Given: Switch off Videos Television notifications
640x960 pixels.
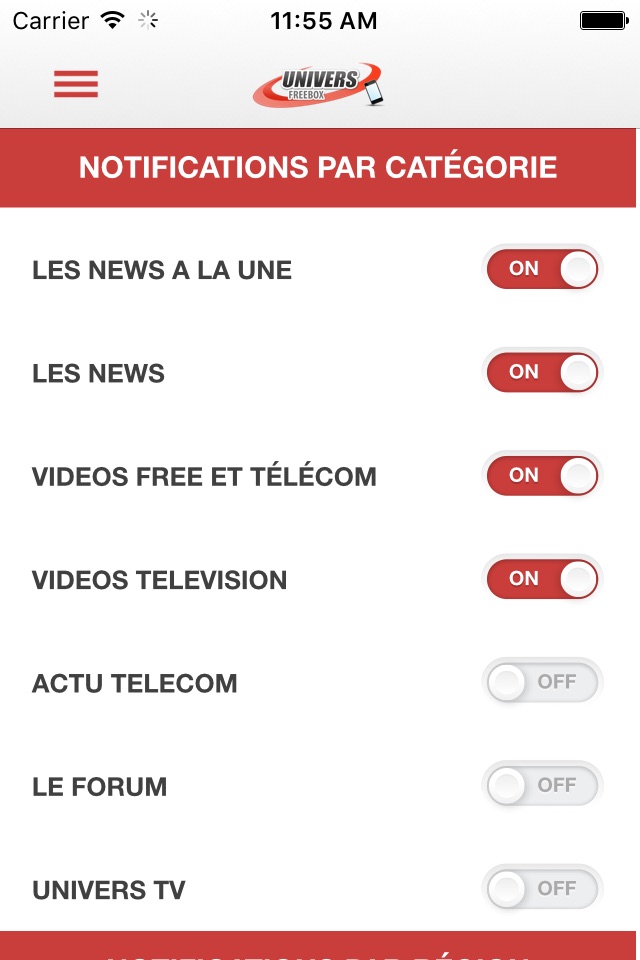Looking at the screenshot, I should tap(542, 579).
